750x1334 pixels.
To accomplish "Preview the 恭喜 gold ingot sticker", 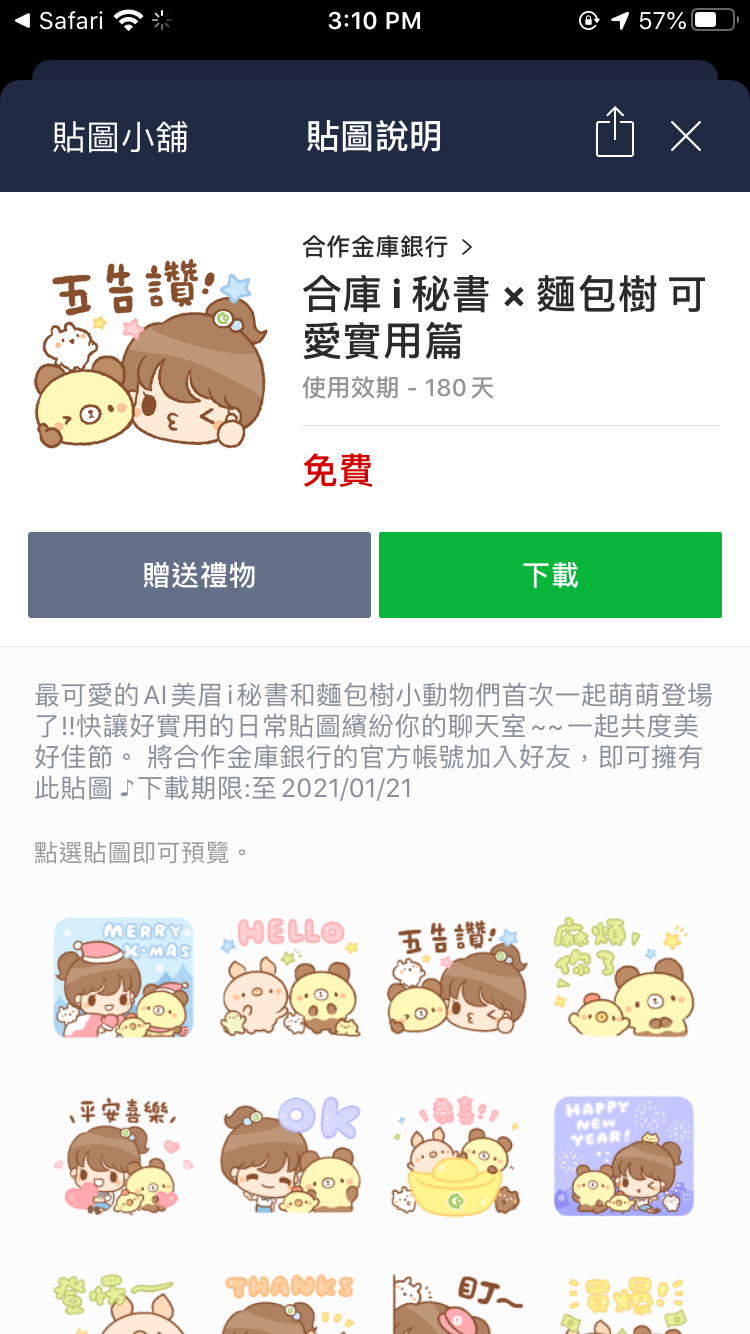I will coord(456,1155).
